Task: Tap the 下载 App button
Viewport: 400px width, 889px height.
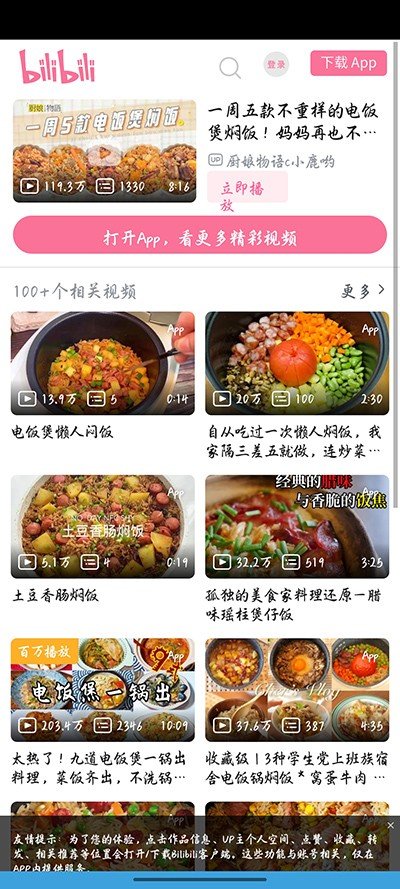Action: pyautogui.click(x=348, y=63)
